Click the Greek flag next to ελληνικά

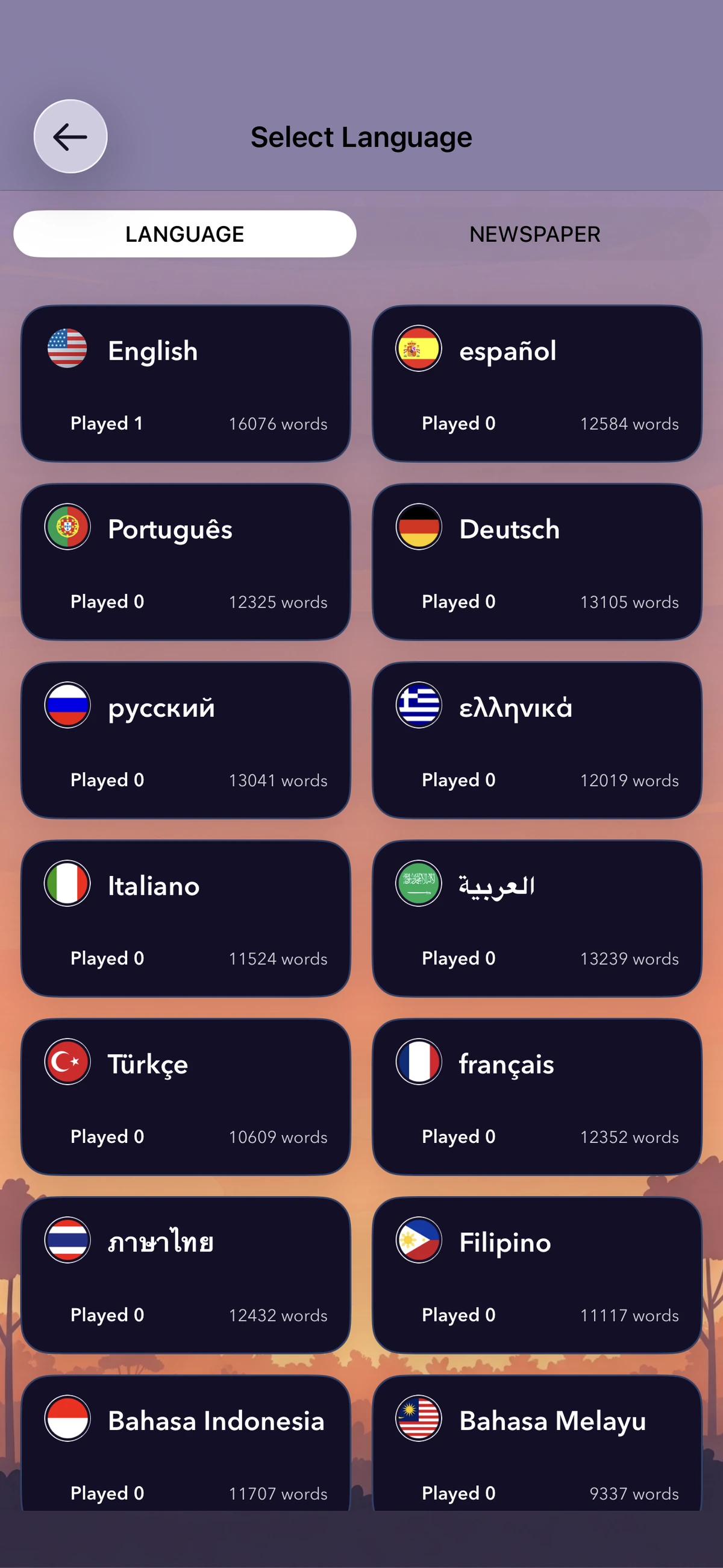pyautogui.click(x=419, y=705)
